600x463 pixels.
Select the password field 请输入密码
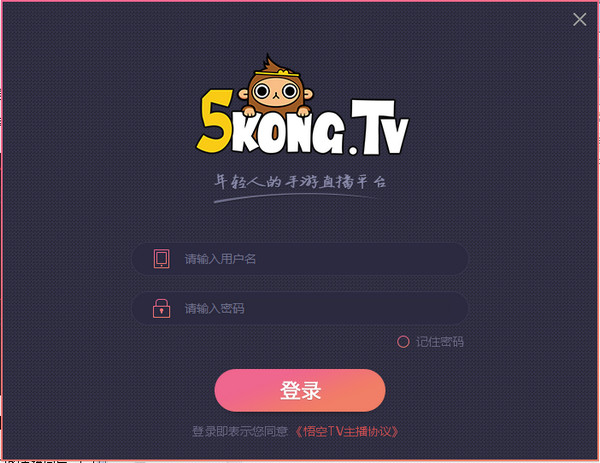(310, 308)
